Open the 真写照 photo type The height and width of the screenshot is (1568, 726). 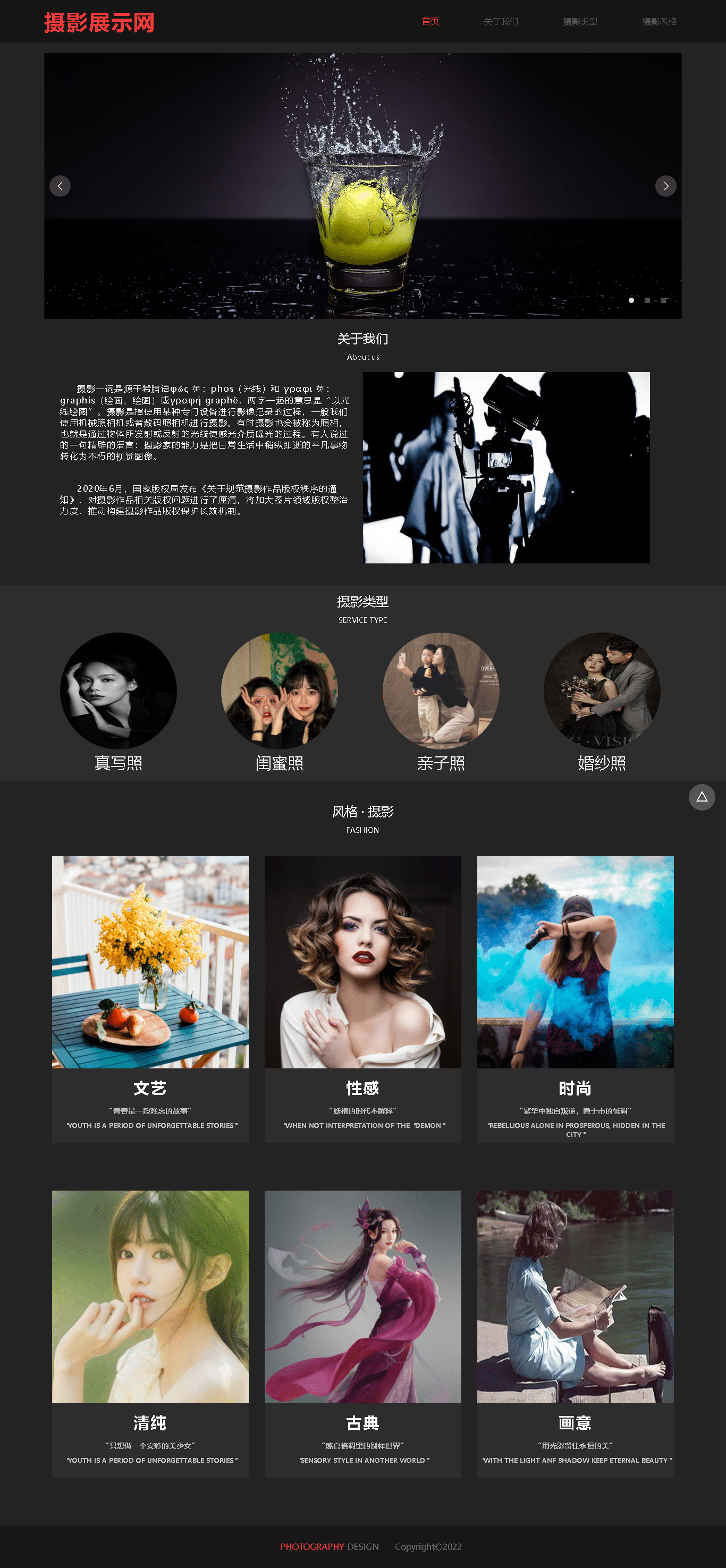118,702
